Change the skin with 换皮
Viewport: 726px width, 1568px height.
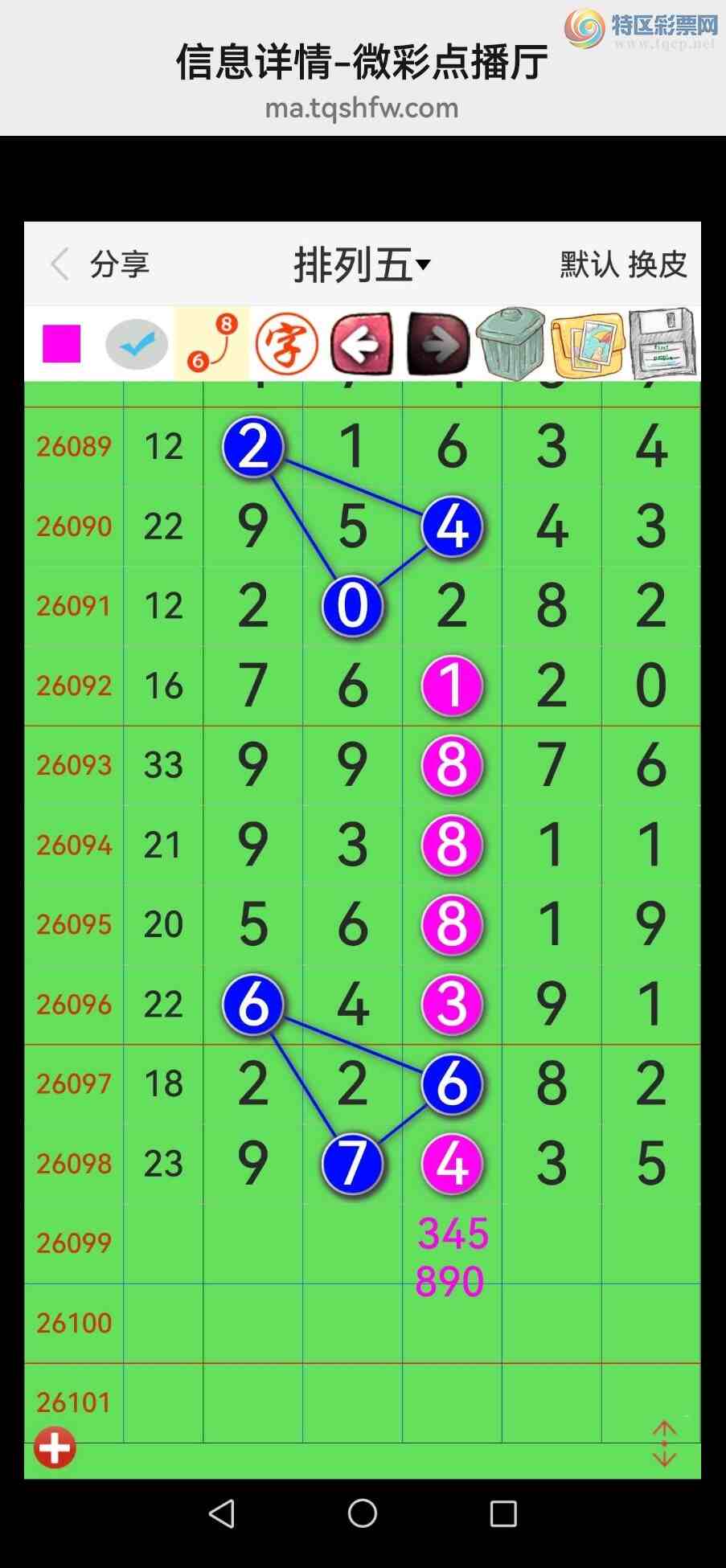tap(658, 264)
